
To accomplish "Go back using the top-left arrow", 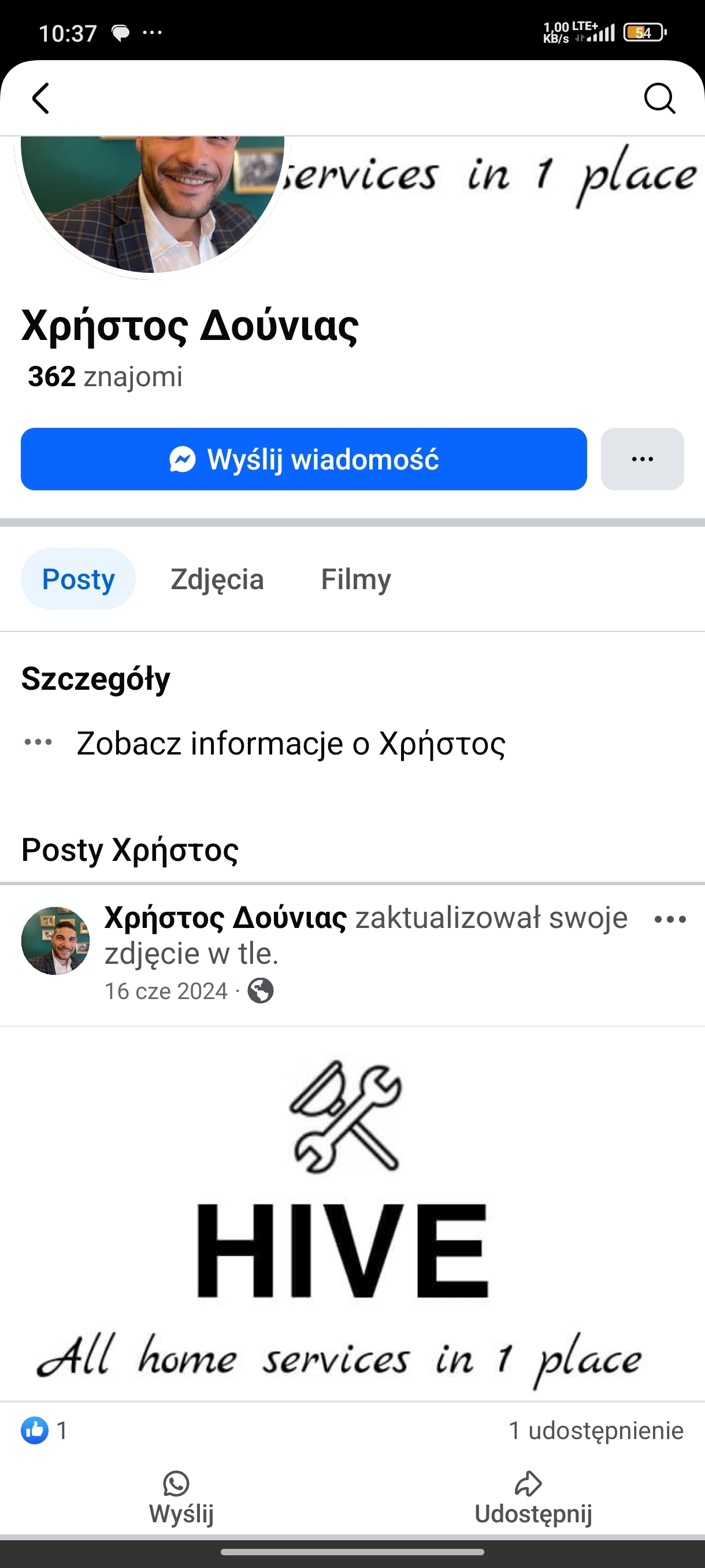I will [x=41, y=99].
